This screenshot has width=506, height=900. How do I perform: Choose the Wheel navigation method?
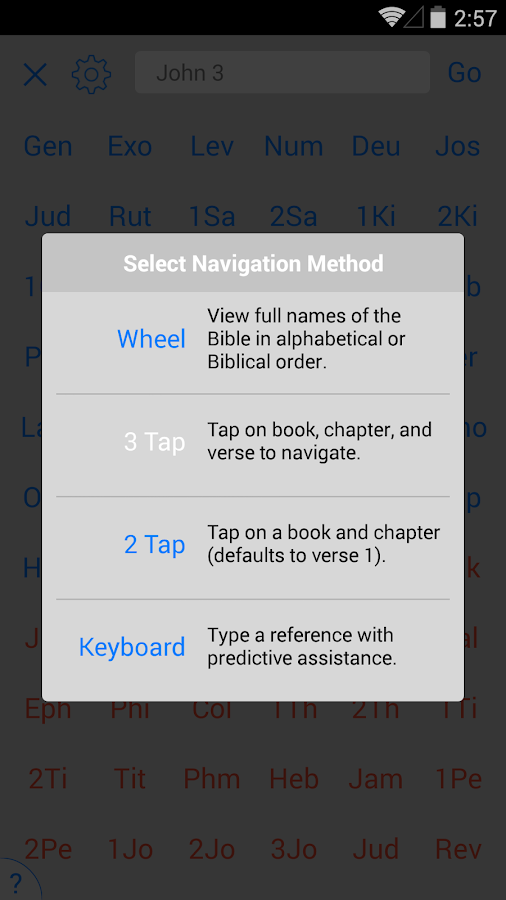click(x=151, y=339)
